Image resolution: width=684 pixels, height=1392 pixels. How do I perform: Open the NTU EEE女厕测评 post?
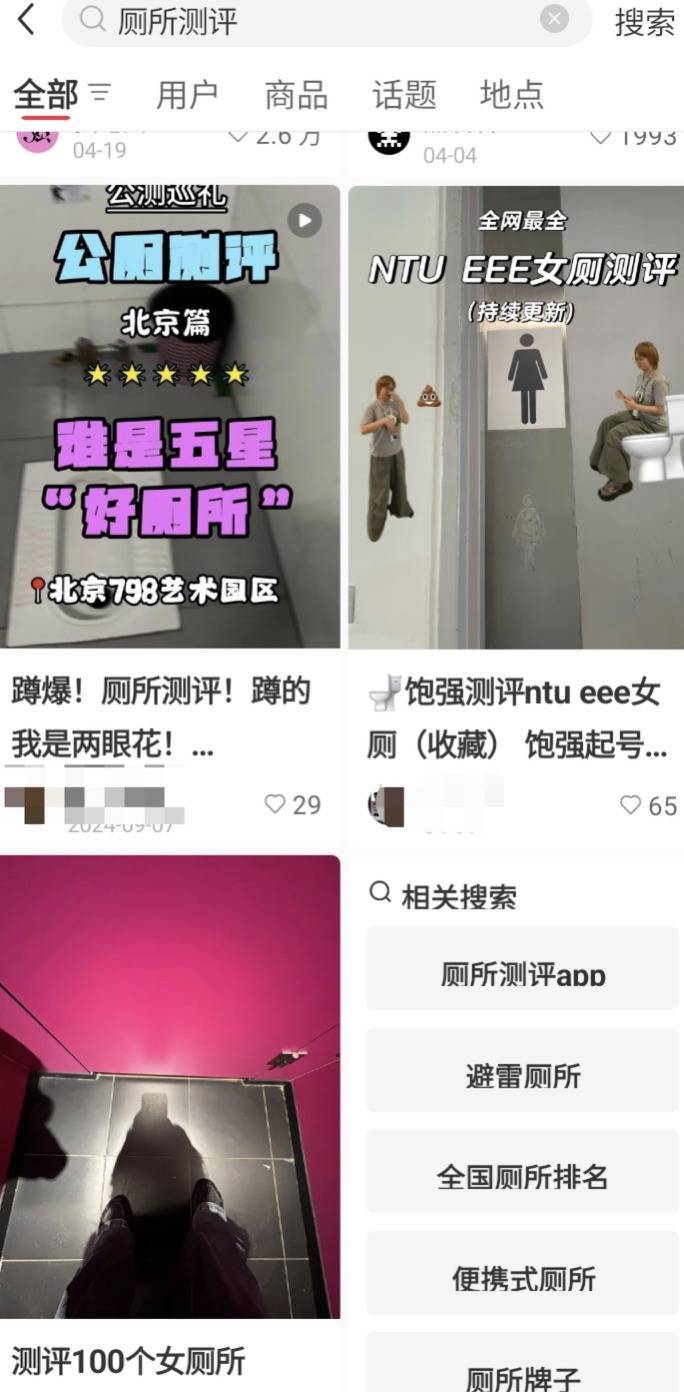click(516, 416)
